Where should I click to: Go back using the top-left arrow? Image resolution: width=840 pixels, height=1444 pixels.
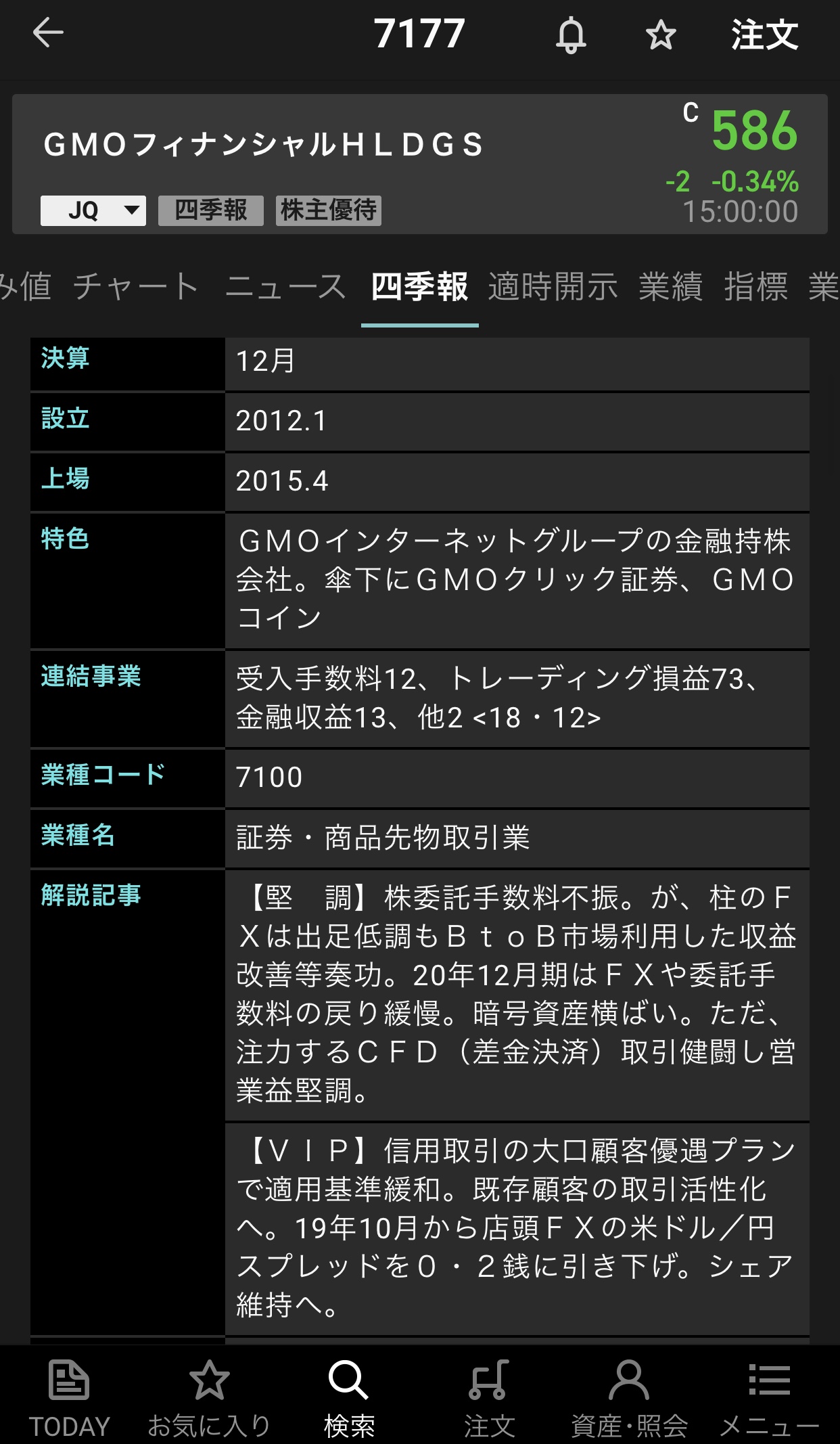(x=47, y=32)
